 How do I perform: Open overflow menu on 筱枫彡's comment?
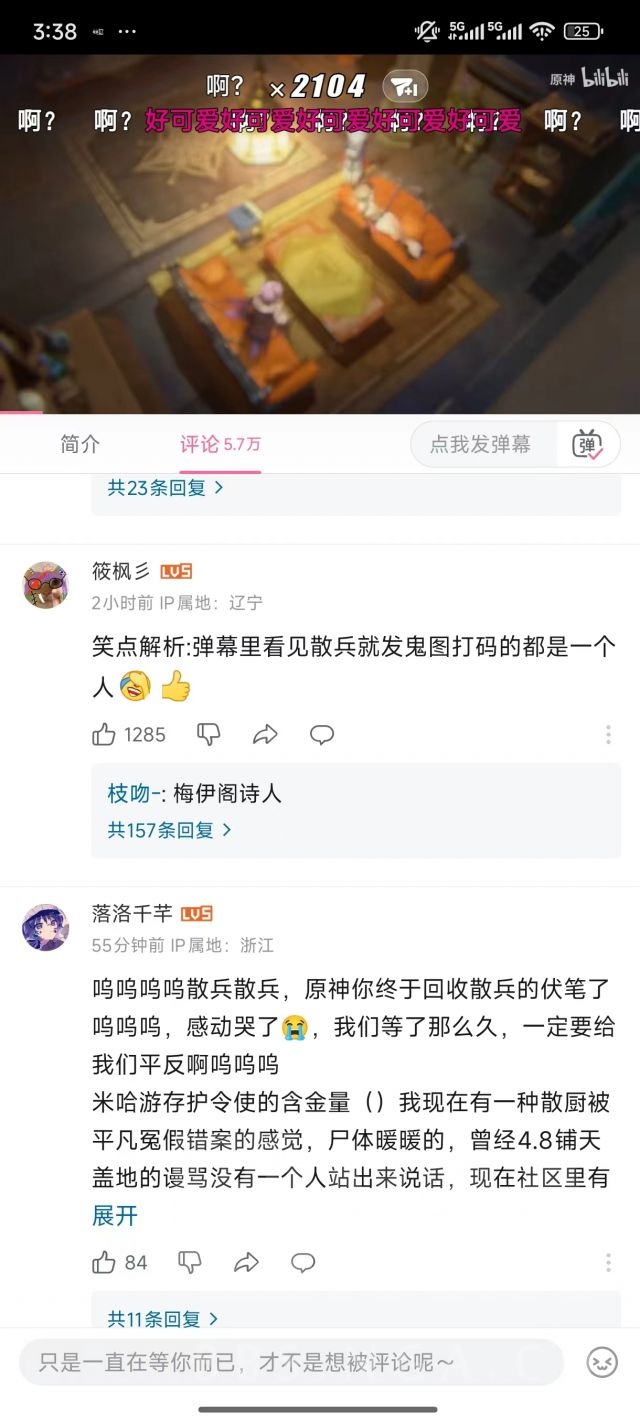608,735
